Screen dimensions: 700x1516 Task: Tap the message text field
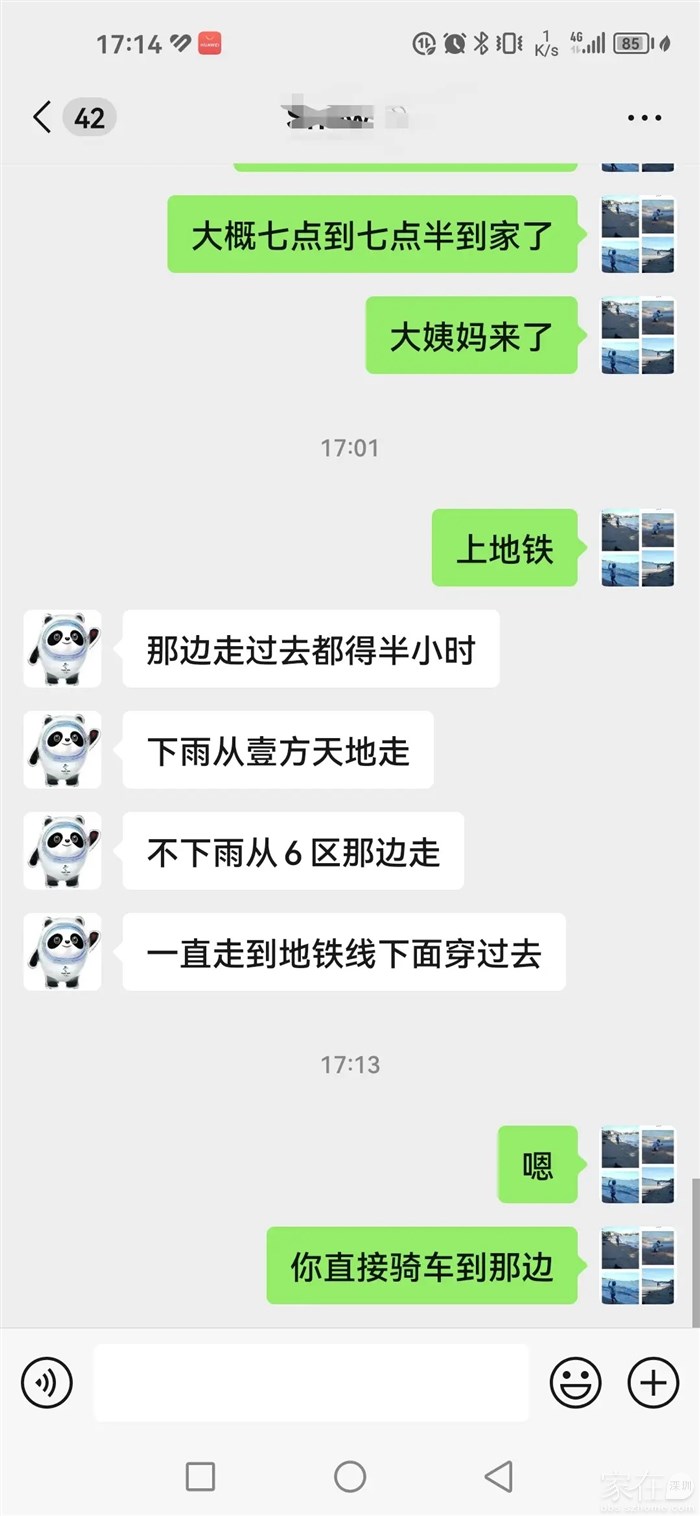point(311,1384)
